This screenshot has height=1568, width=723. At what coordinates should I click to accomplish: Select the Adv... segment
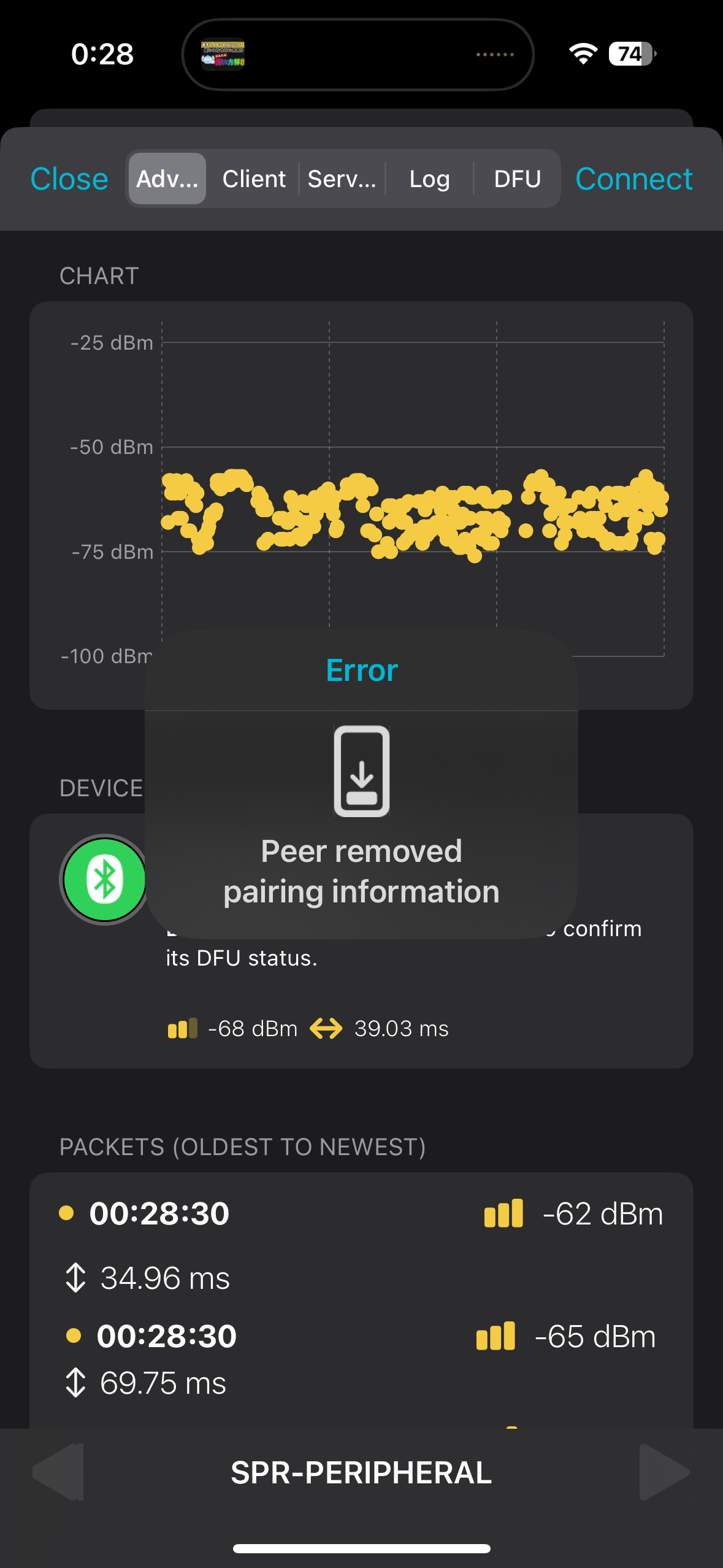167,179
